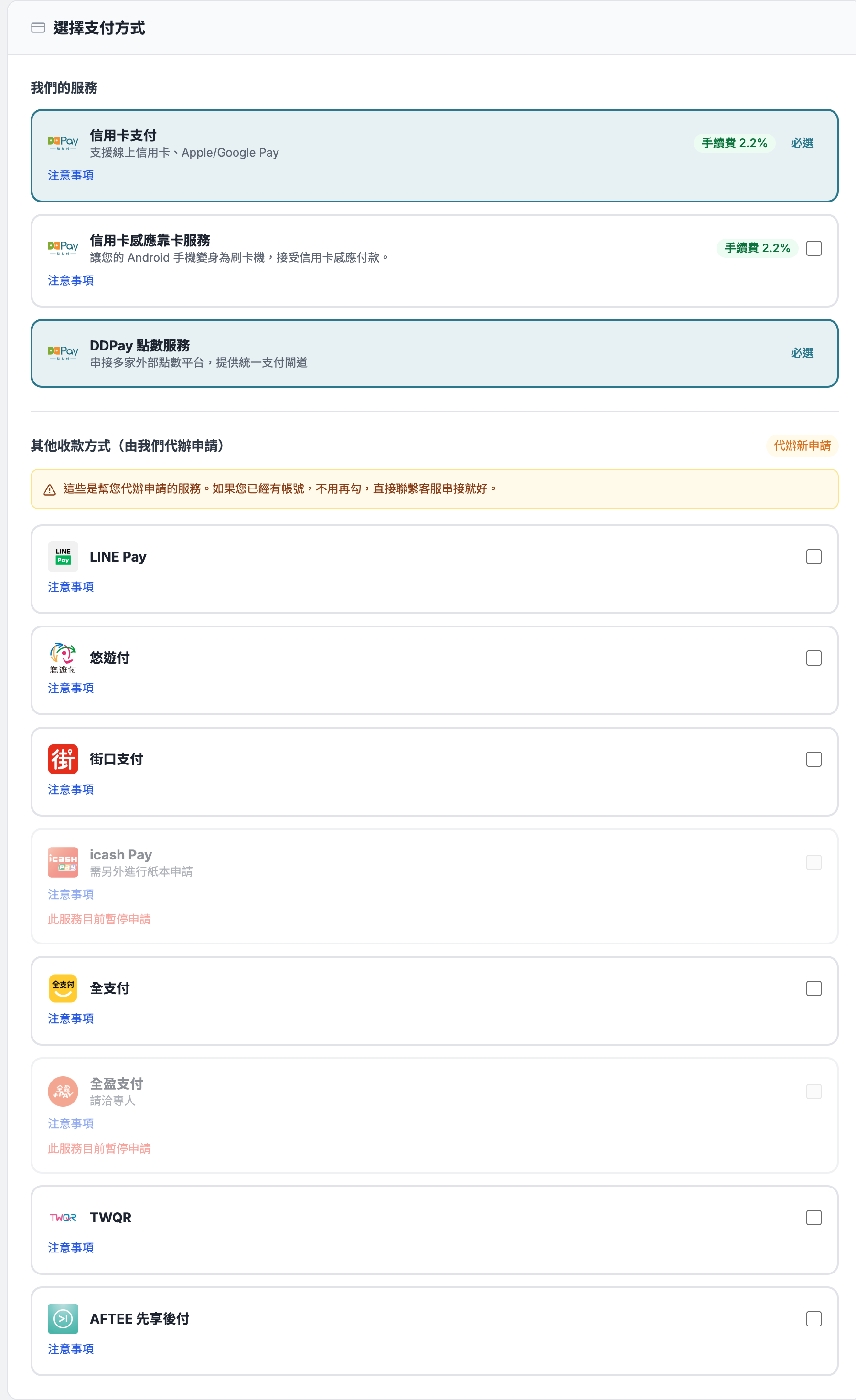Read 注意事項 for 街口支付
This screenshot has width=856, height=1400.
pos(71,789)
